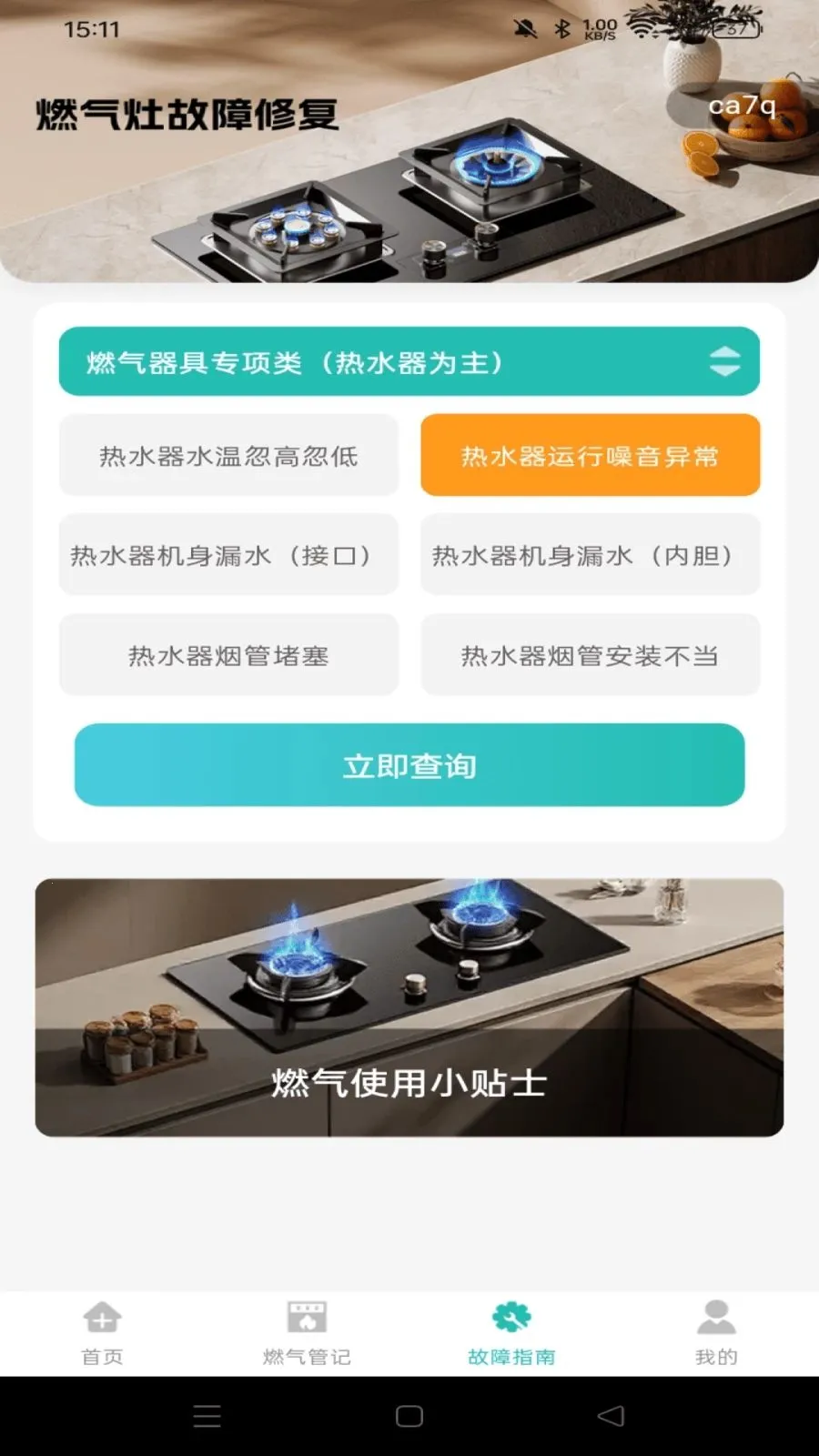
Task: Open 燃气器具专项类（热水器为主）dropdown
Action: 409,361
